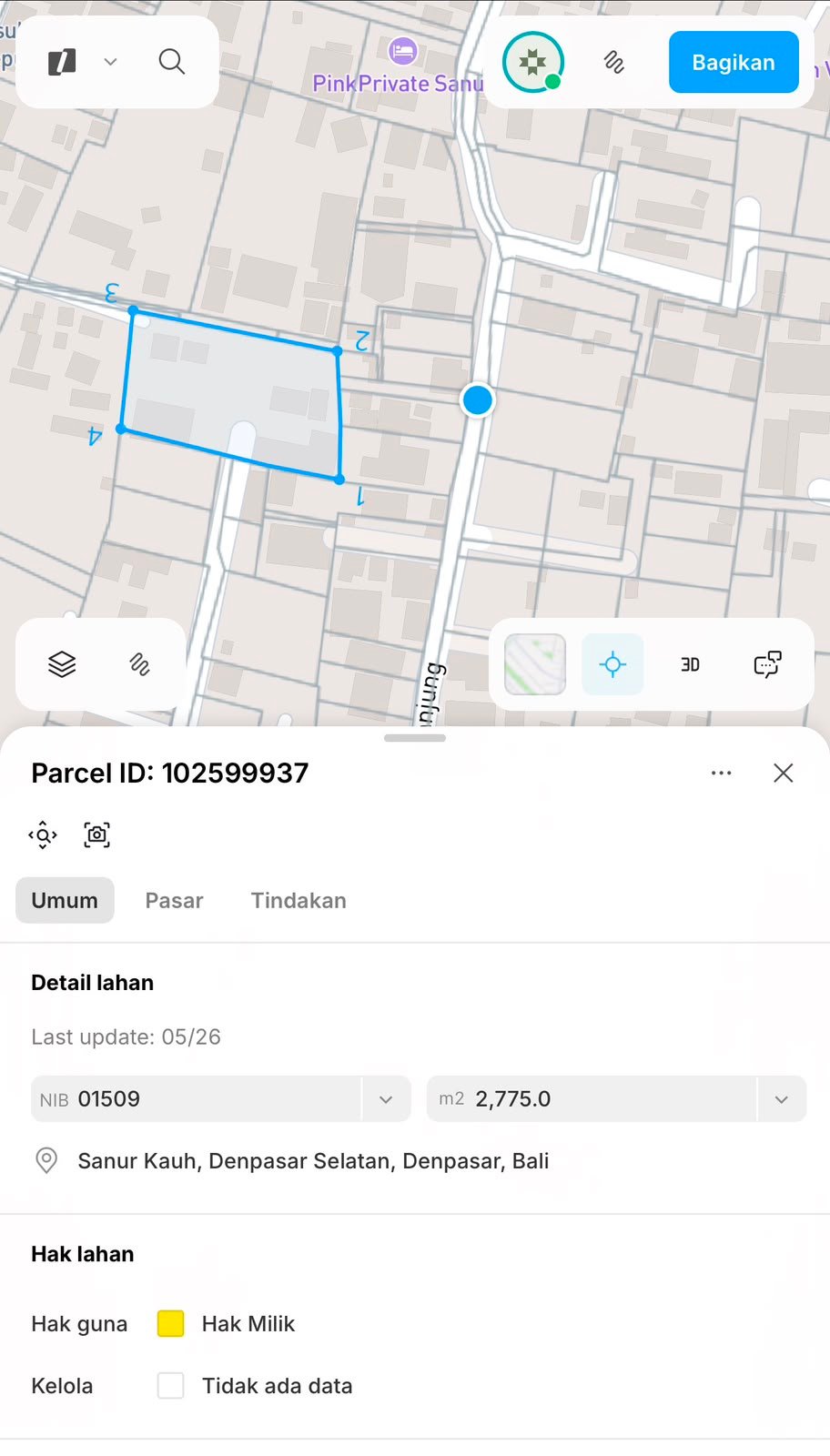Open the chat feedback icon
Image resolution: width=830 pixels, height=1456 pixels.
point(767,664)
